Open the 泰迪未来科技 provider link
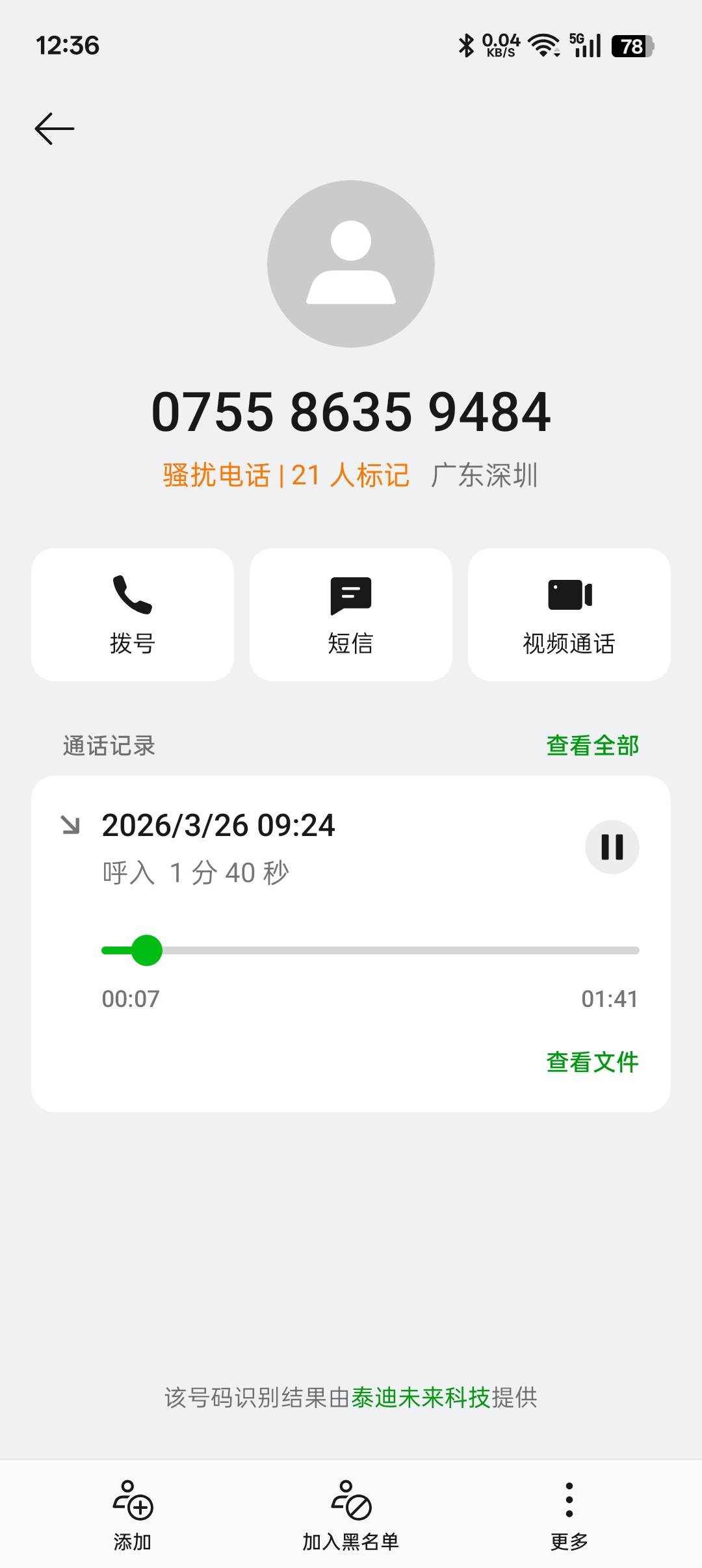 click(421, 1397)
